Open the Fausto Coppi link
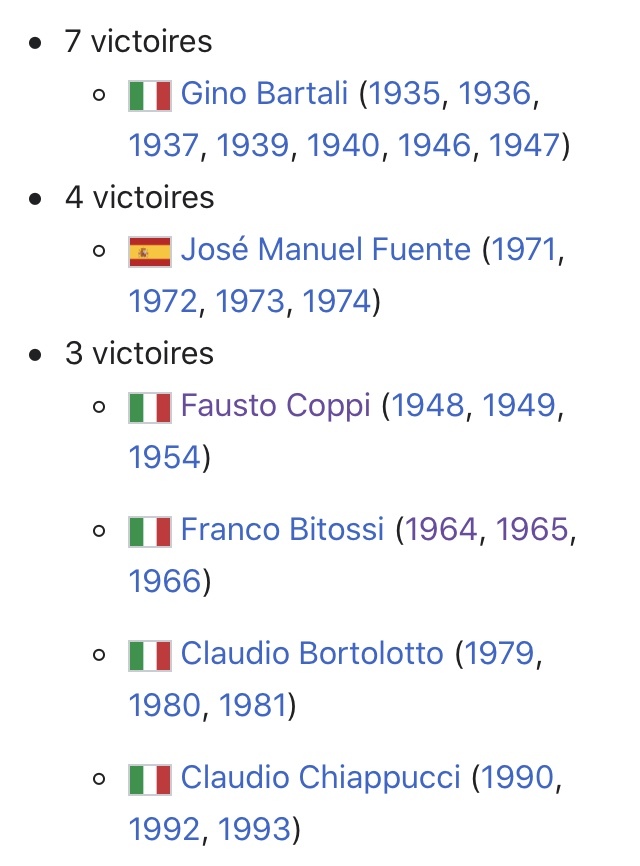 coord(275,405)
